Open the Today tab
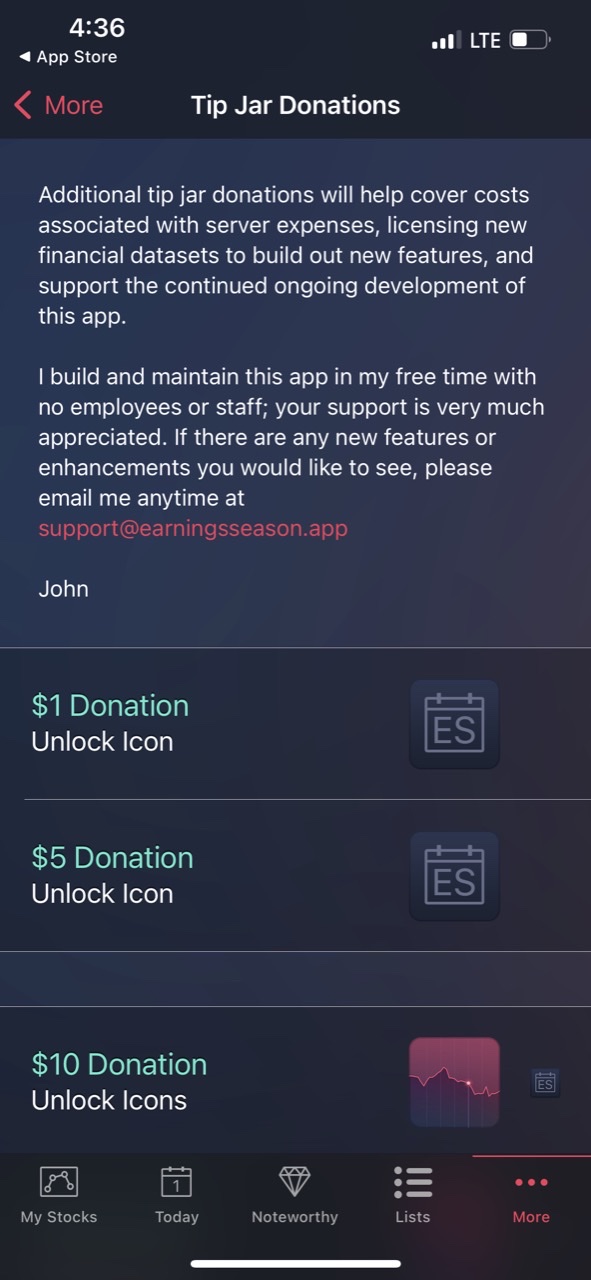The height and width of the screenshot is (1280, 591). pyautogui.click(x=177, y=1195)
